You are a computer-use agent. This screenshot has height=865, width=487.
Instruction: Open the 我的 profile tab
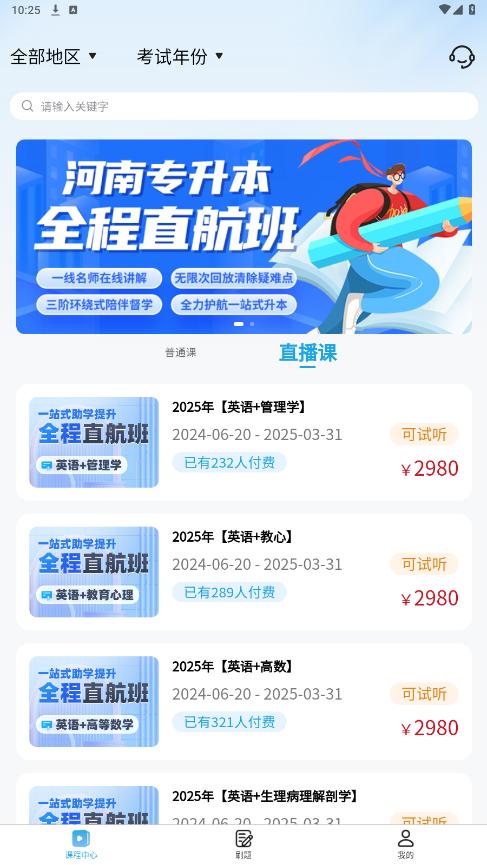(406, 845)
